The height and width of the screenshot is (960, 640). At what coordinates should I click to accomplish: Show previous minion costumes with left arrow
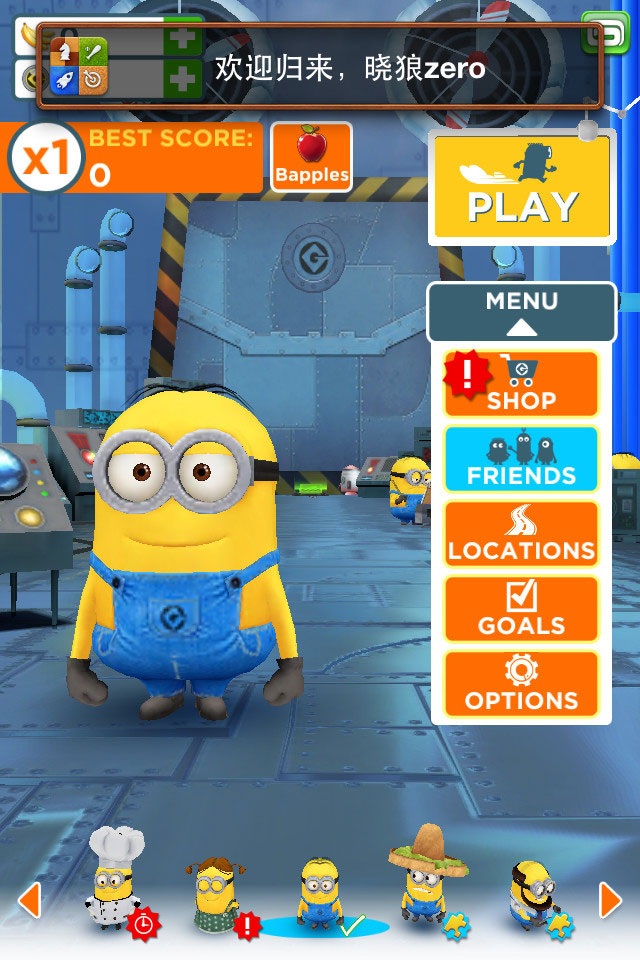click(x=29, y=899)
